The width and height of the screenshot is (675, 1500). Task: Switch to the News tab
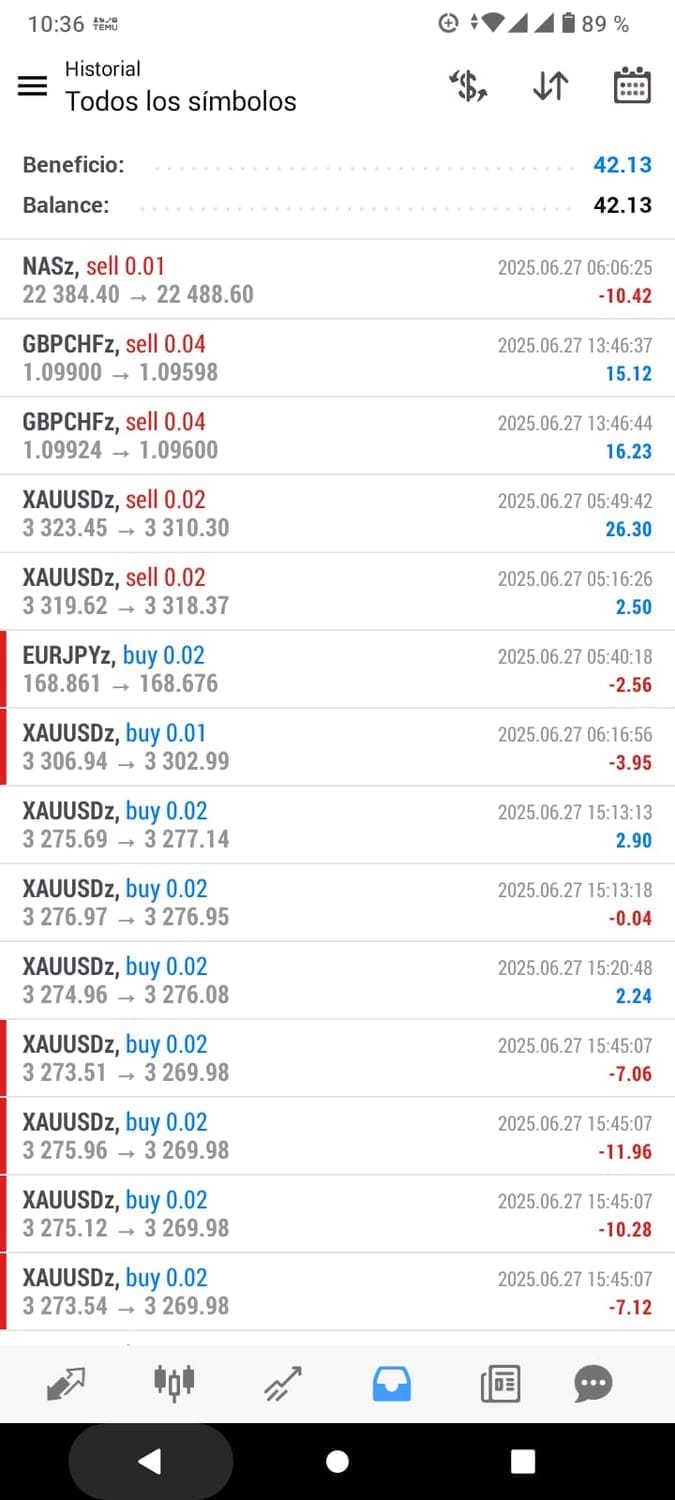coord(500,1384)
